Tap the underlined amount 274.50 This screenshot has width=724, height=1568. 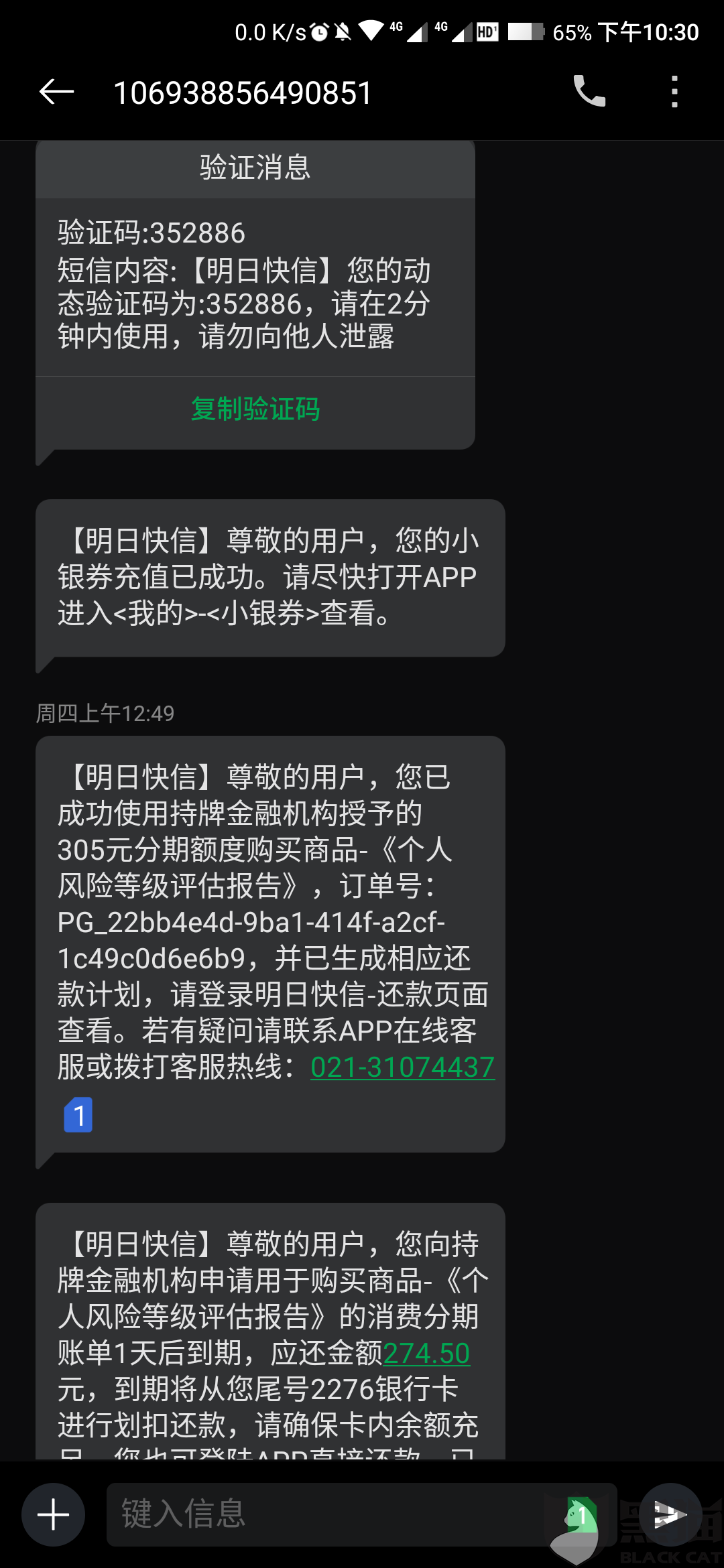426,1353
